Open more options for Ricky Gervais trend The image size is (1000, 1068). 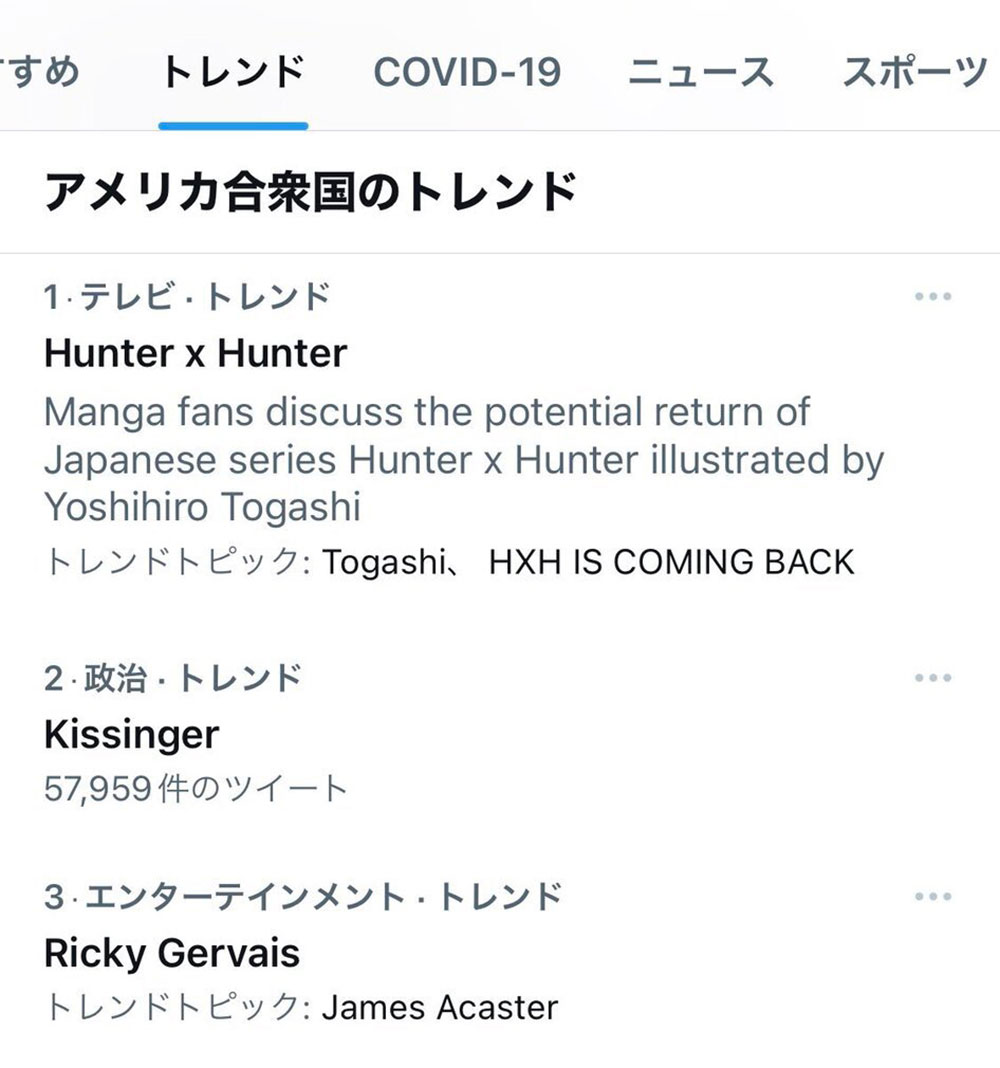(932, 896)
